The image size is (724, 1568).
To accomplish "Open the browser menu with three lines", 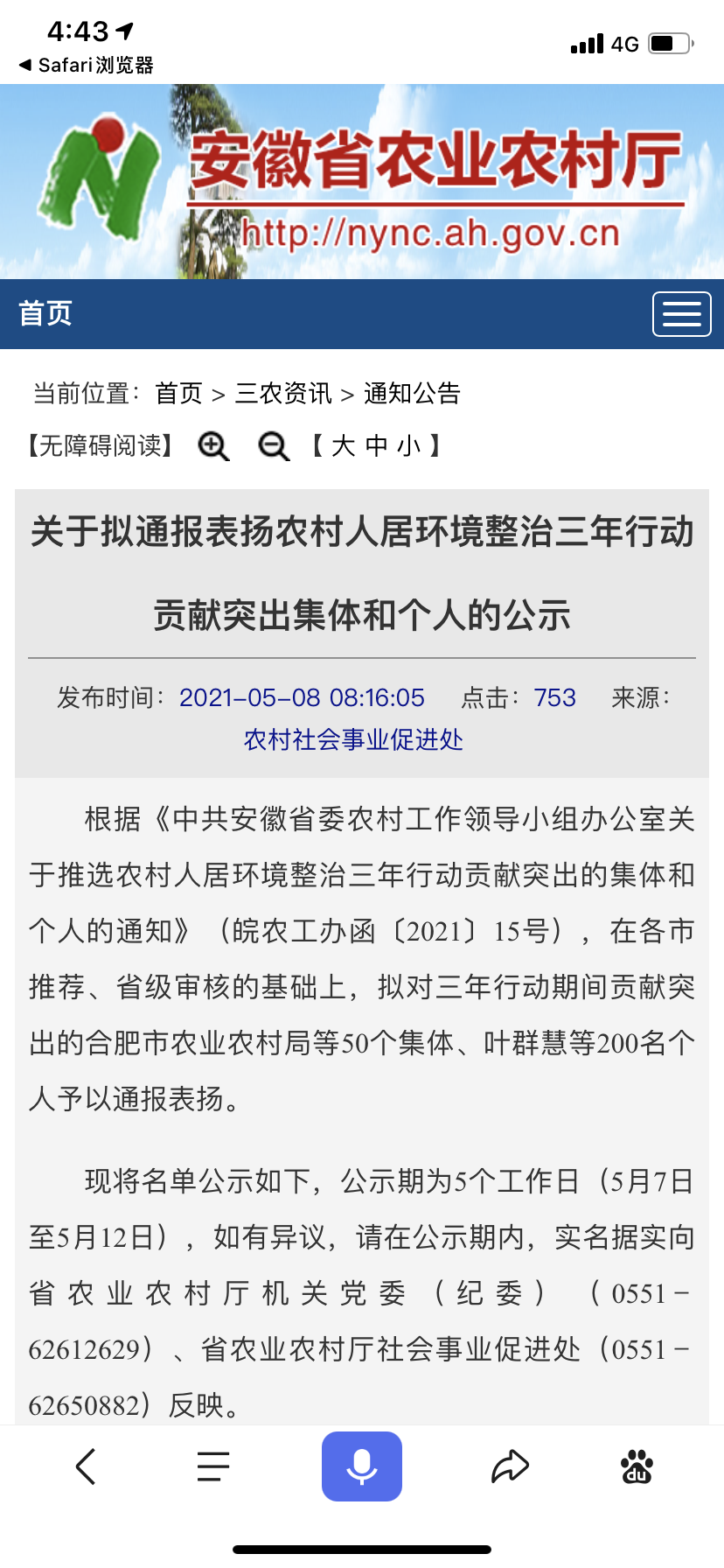I will click(x=212, y=1466).
